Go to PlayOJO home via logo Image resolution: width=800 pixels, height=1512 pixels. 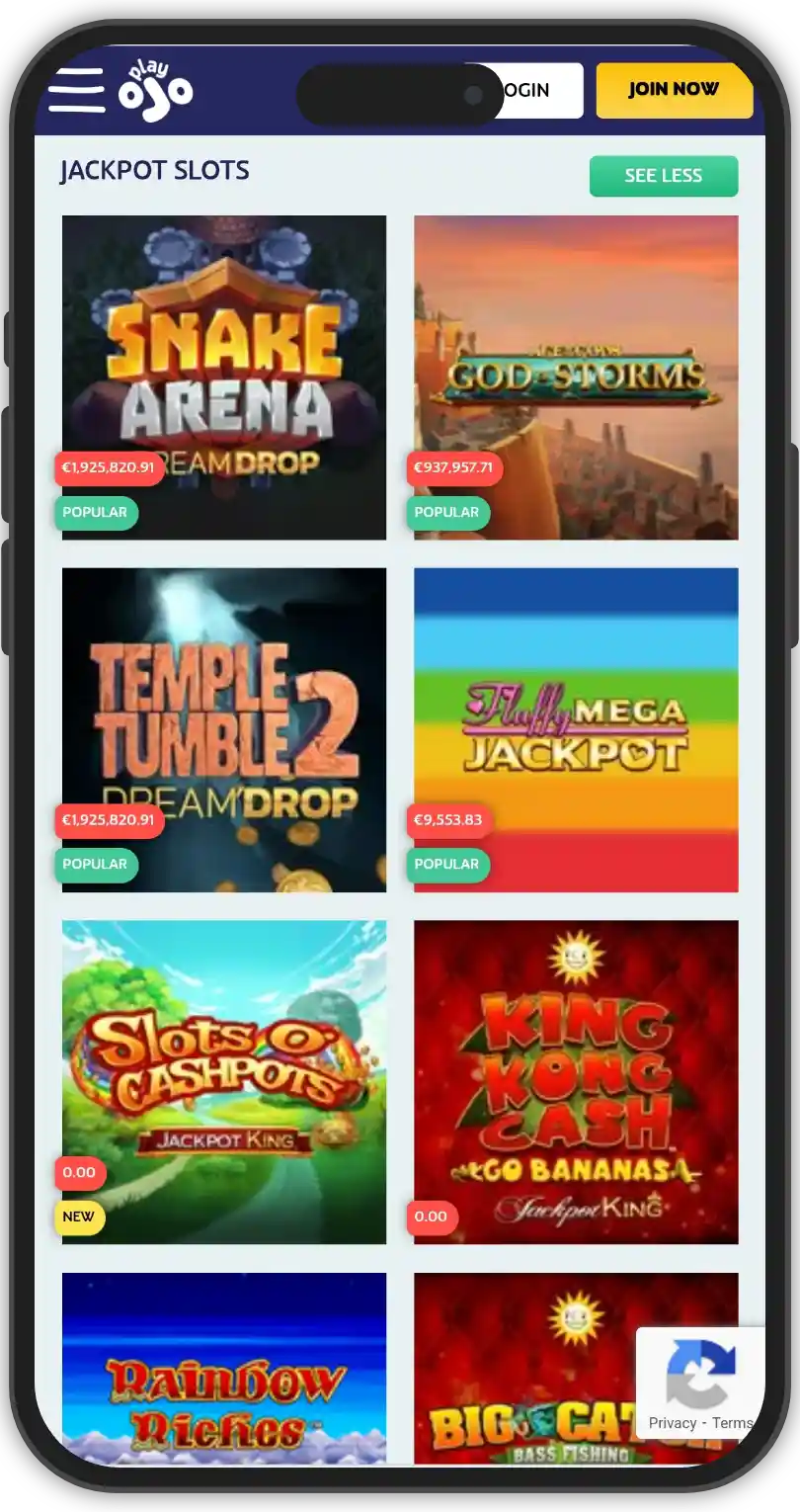point(155,91)
